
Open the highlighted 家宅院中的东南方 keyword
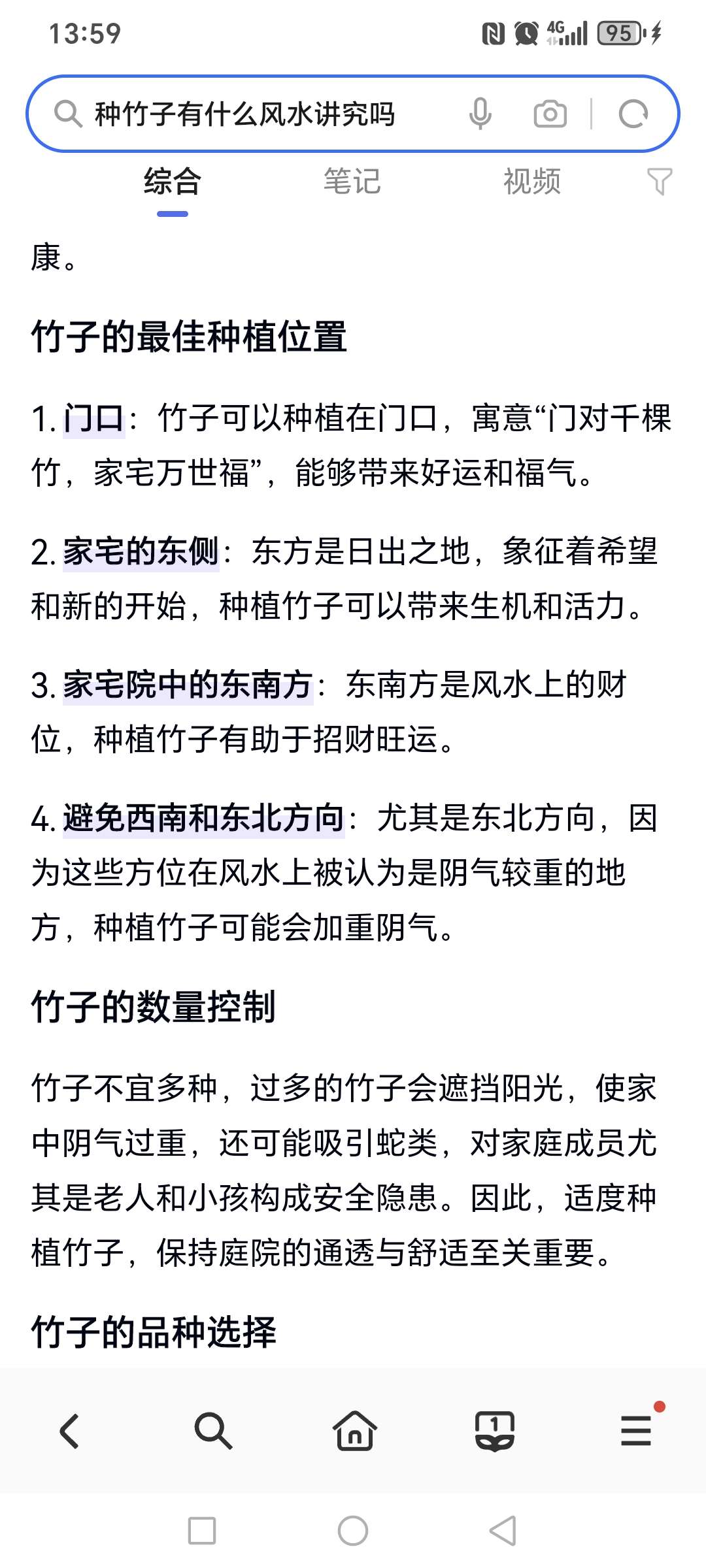[188, 685]
